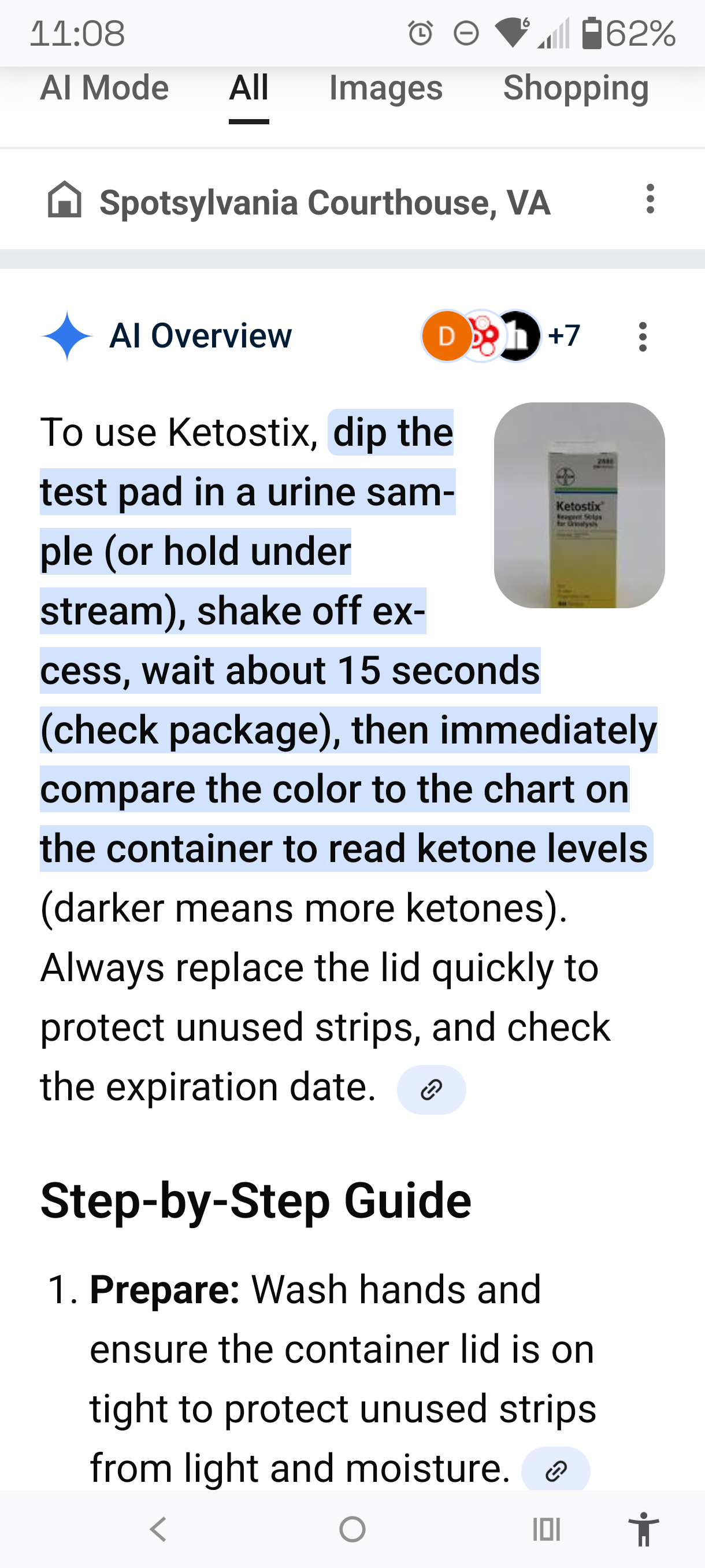Open the accessibility shortcut button
Image resolution: width=705 pixels, height=1568 pixels.
pyautogui.click(x=644, y=1529)
